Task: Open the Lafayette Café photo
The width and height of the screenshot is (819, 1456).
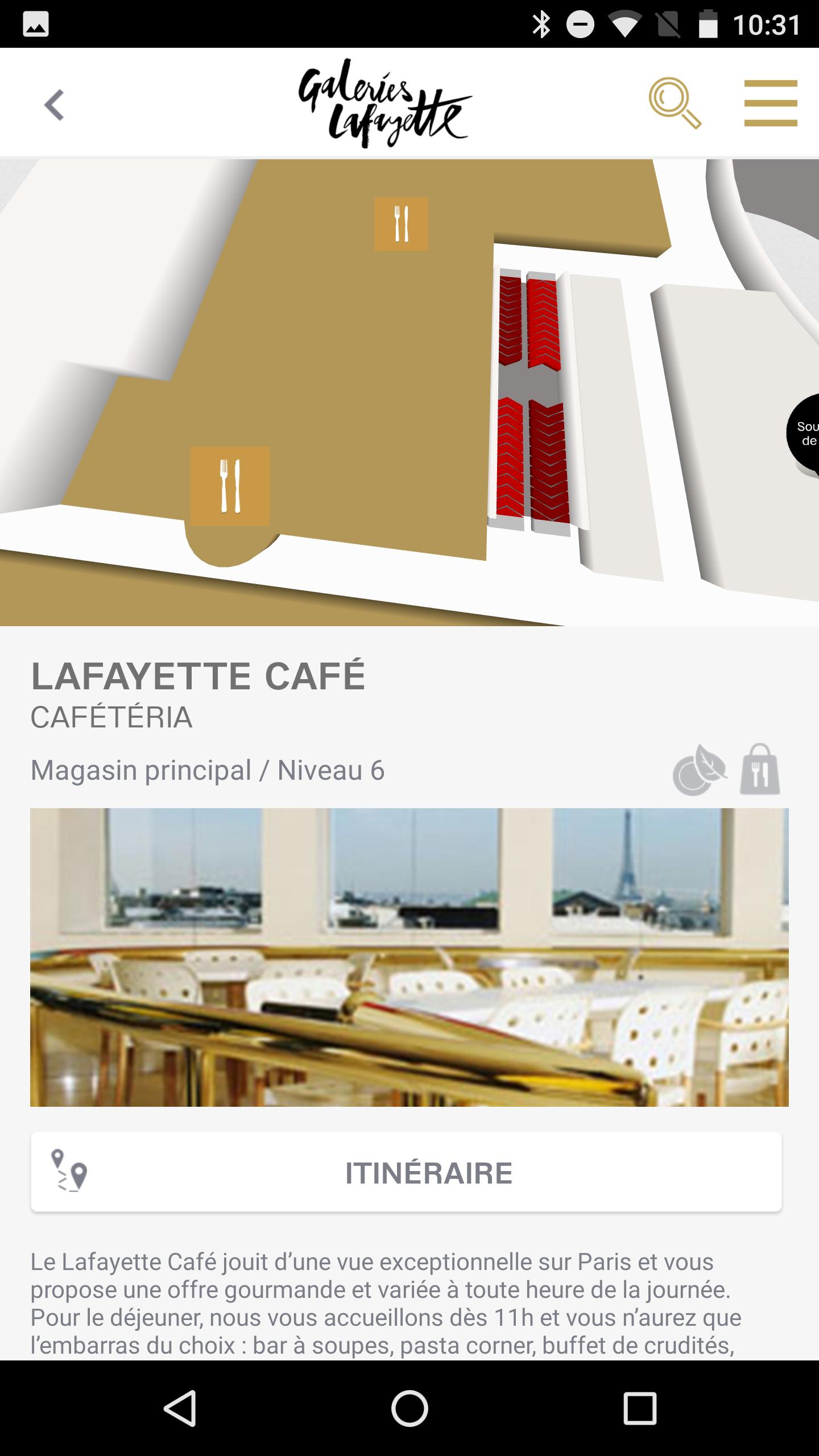Action: 409,957
